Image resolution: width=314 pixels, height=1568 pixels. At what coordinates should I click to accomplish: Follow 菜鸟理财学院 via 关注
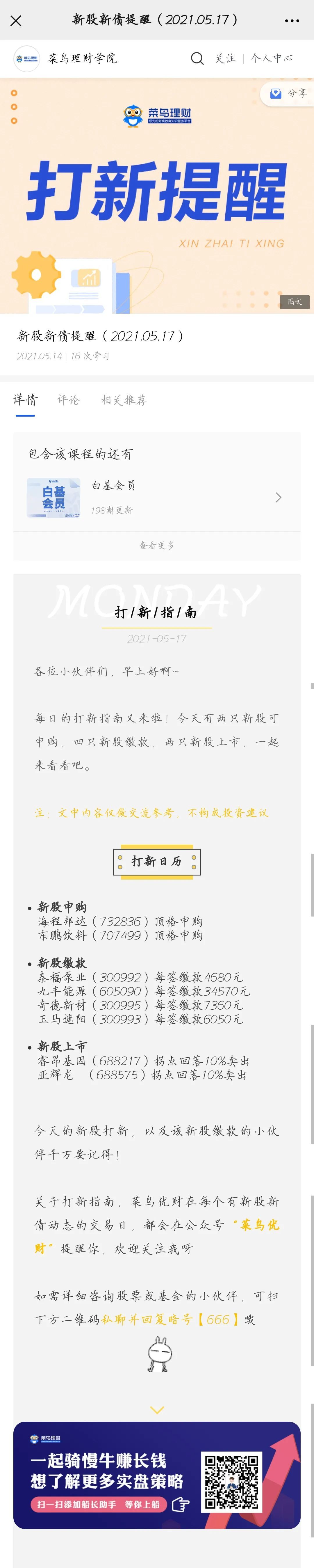click(x=225, y=58)
